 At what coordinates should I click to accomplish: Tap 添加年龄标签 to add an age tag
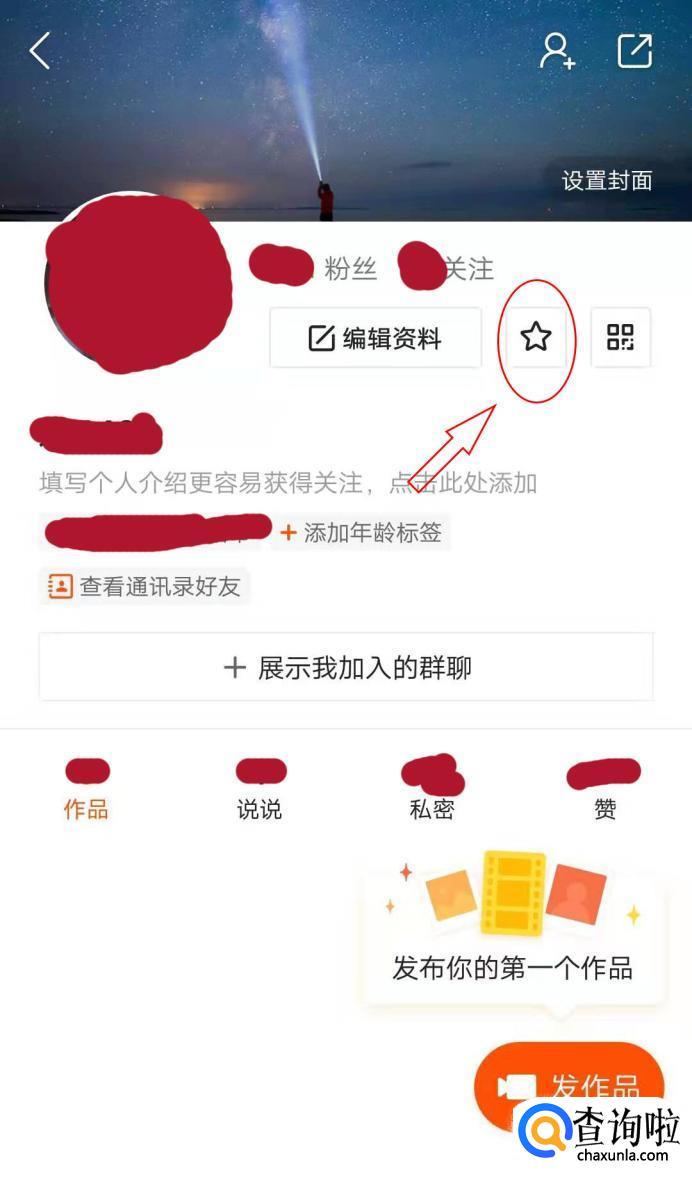(362, 533)
